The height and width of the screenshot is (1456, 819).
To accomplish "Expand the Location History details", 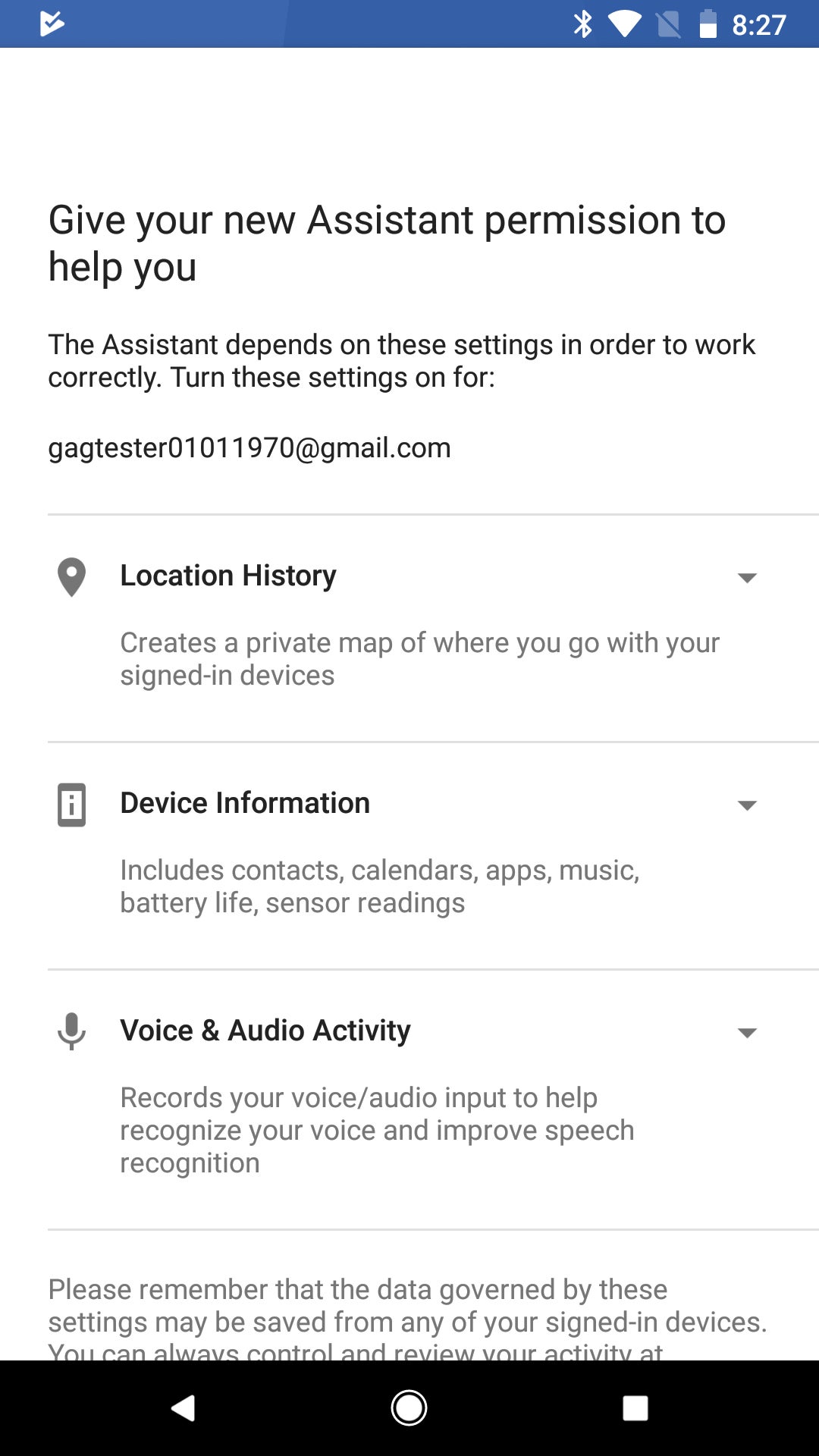I will point(747,578).
